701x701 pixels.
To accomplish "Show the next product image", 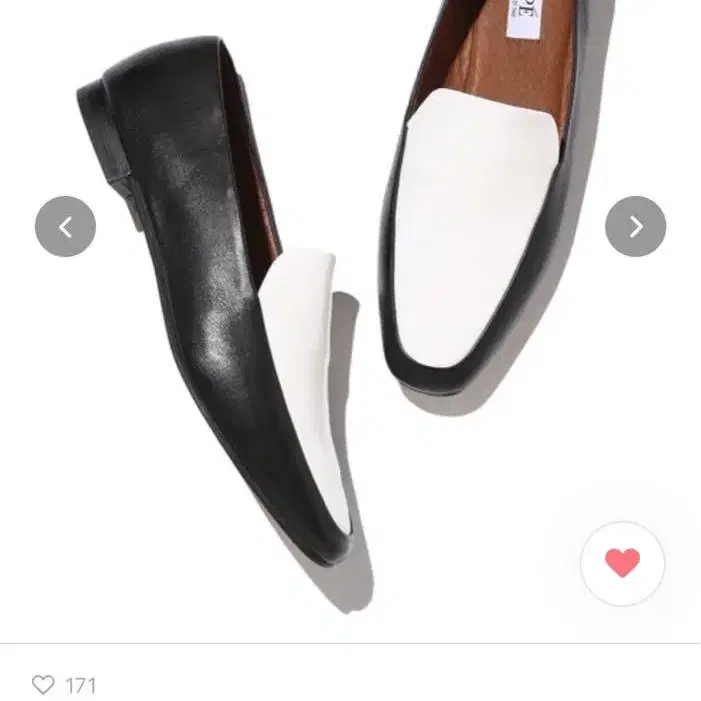I will 635,226.
